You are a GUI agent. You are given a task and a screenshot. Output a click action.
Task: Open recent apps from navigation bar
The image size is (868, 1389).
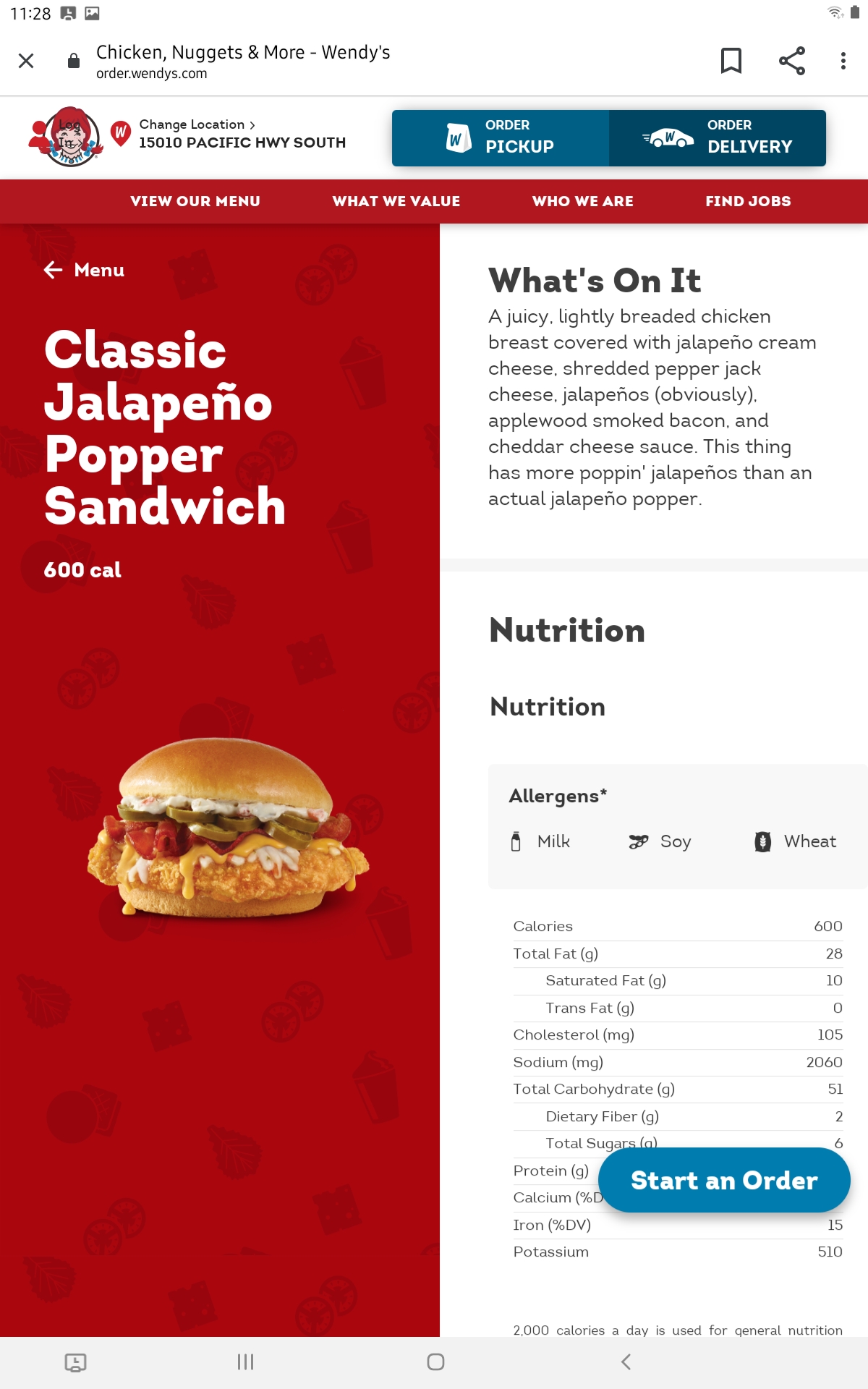tap(245, 1362)
